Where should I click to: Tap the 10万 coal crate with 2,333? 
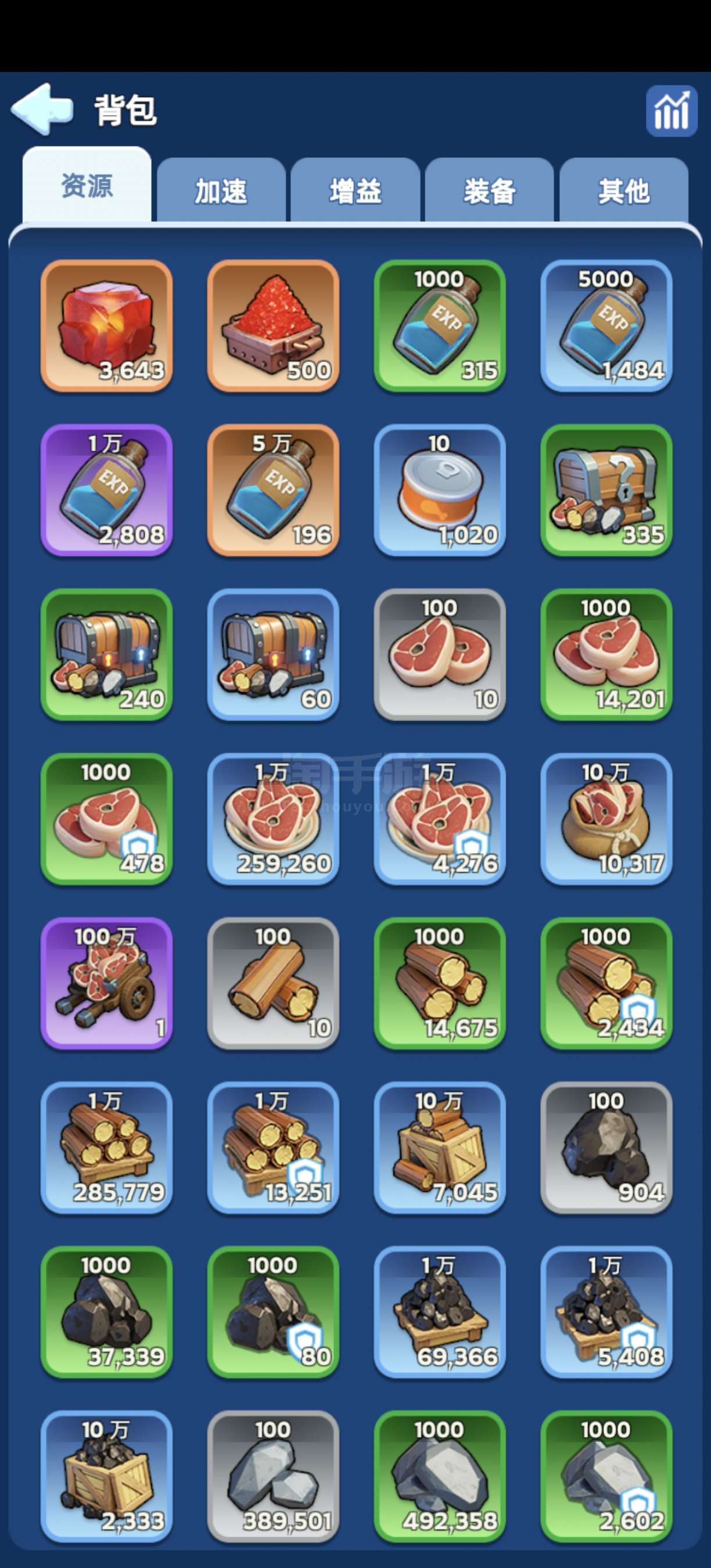pos(106,1476)
